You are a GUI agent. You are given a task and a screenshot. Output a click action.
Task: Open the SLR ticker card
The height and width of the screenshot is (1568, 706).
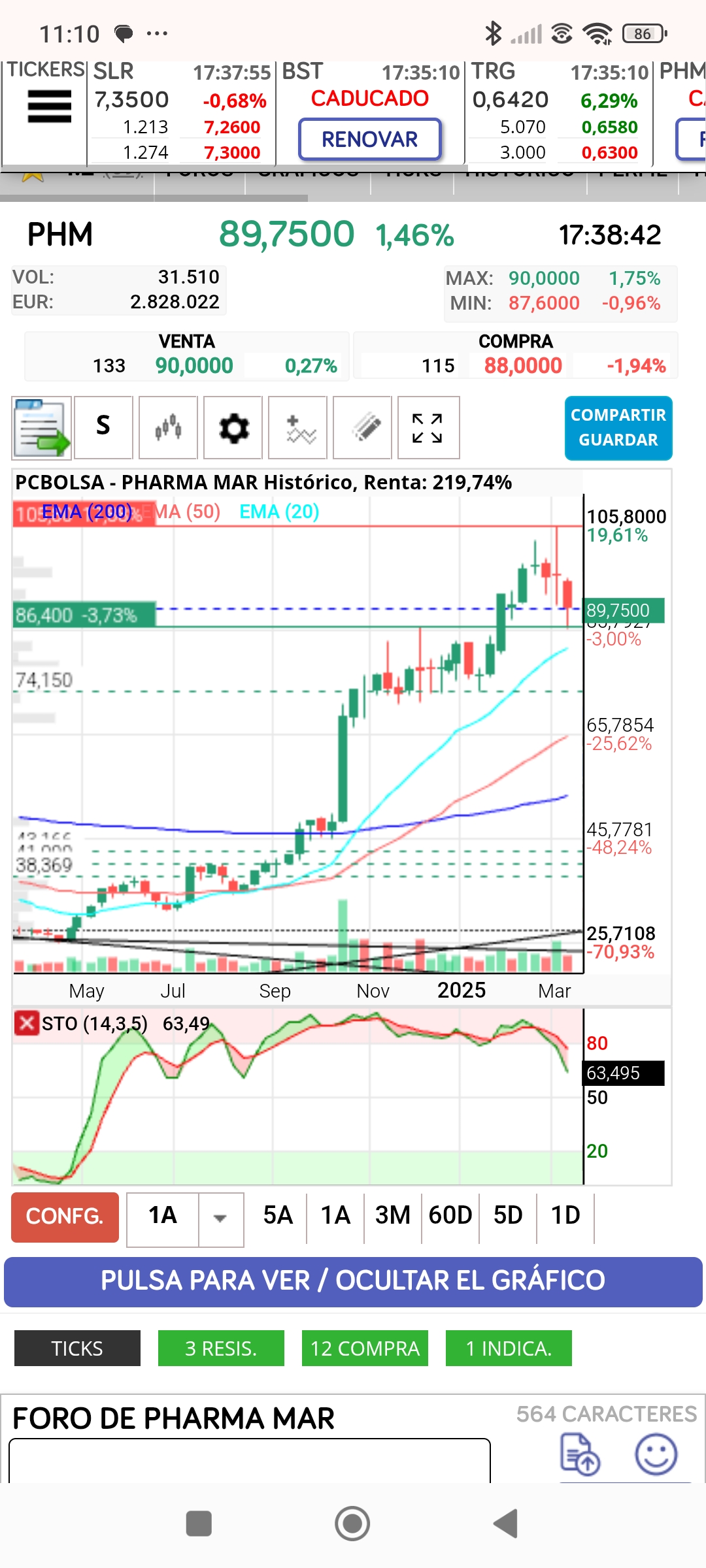coord(181,112)
